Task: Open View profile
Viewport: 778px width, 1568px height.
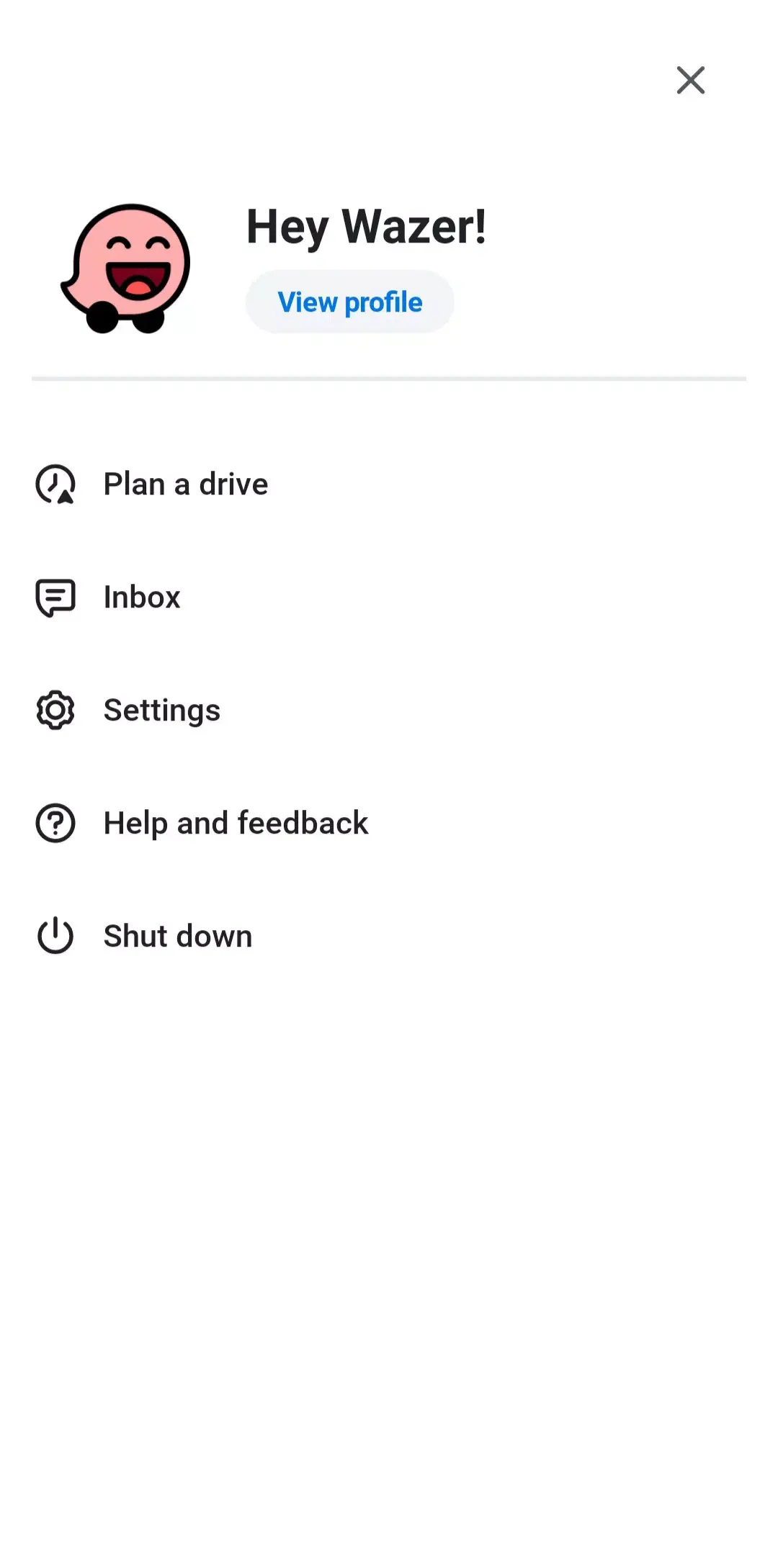Action: 349,302
